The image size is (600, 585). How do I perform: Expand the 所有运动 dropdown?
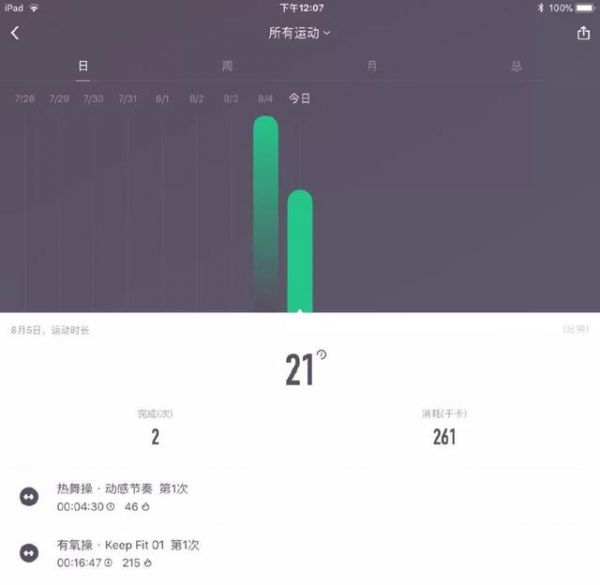299,33
